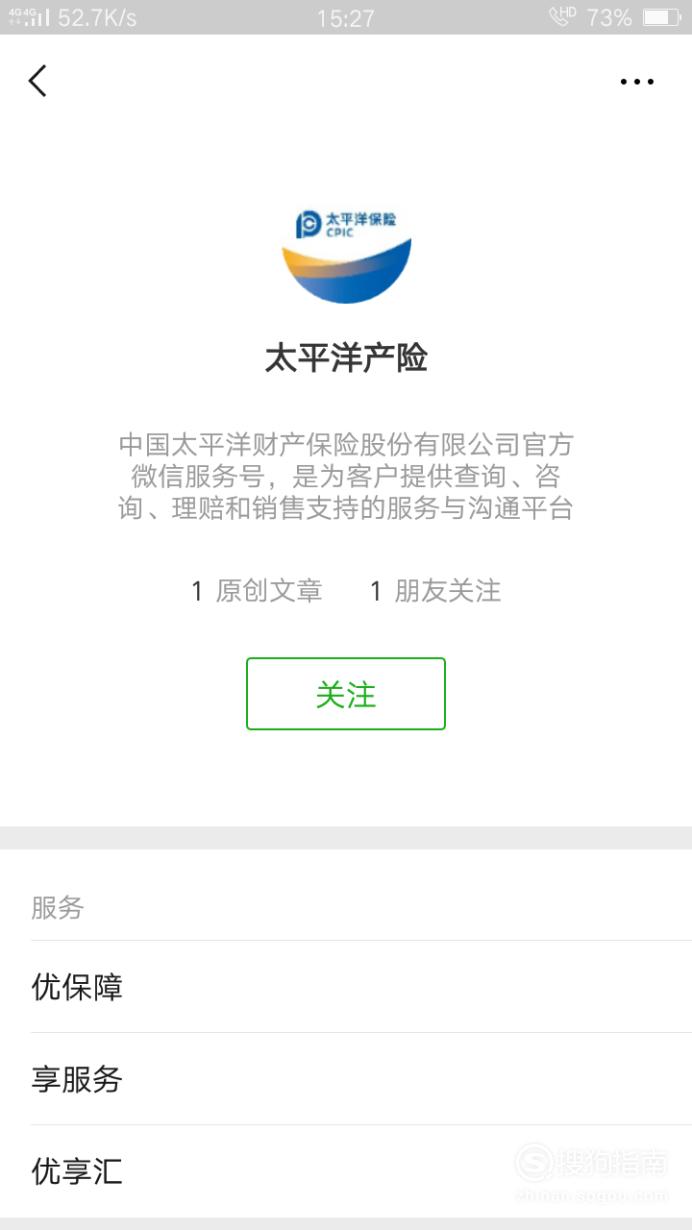Open the 优保障 service row
Screen dimensions: 692x1230
346,987
